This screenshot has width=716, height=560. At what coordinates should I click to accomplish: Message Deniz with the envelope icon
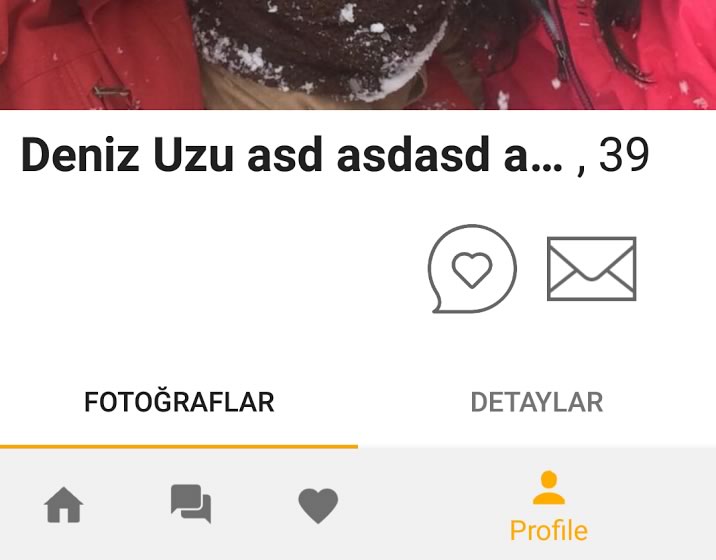[x=591, y=269]
